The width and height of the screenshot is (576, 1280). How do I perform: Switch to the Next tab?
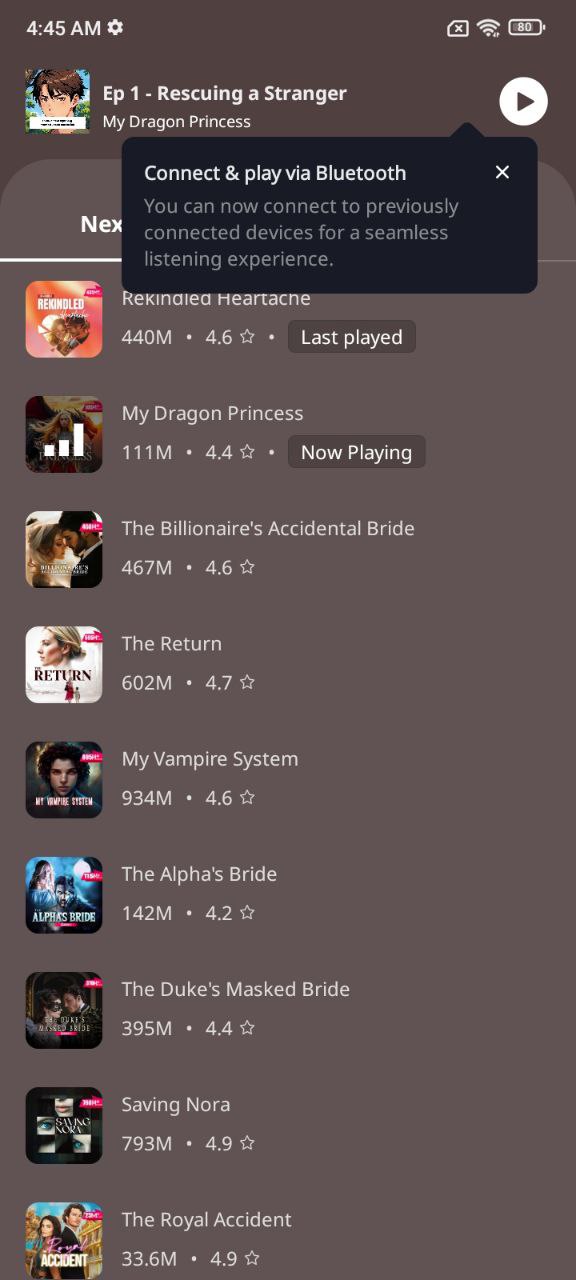tap(101, 224)
